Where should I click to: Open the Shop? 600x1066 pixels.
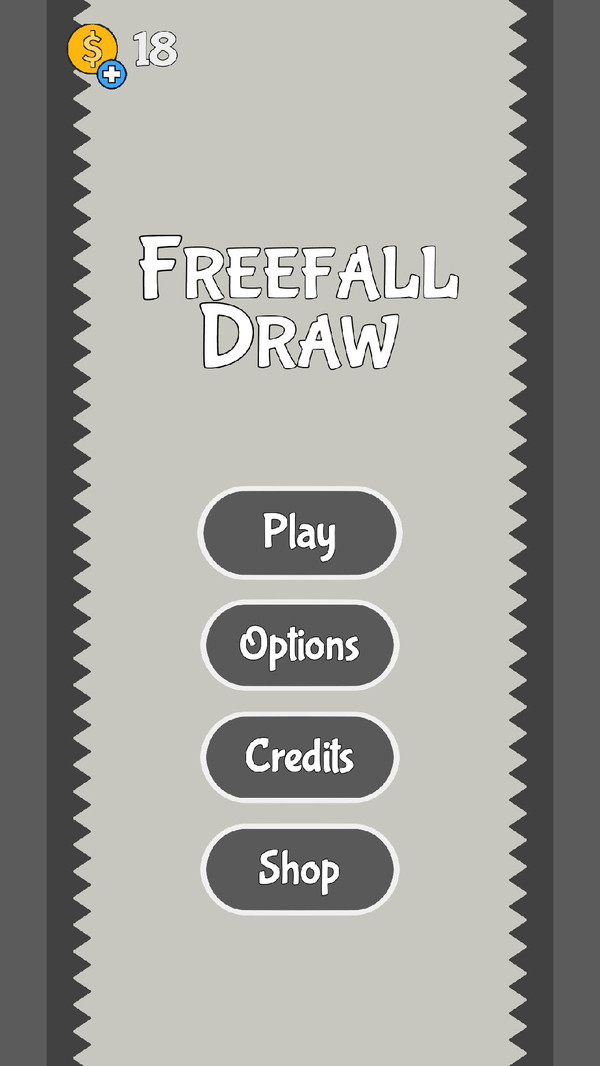[299, 869]
